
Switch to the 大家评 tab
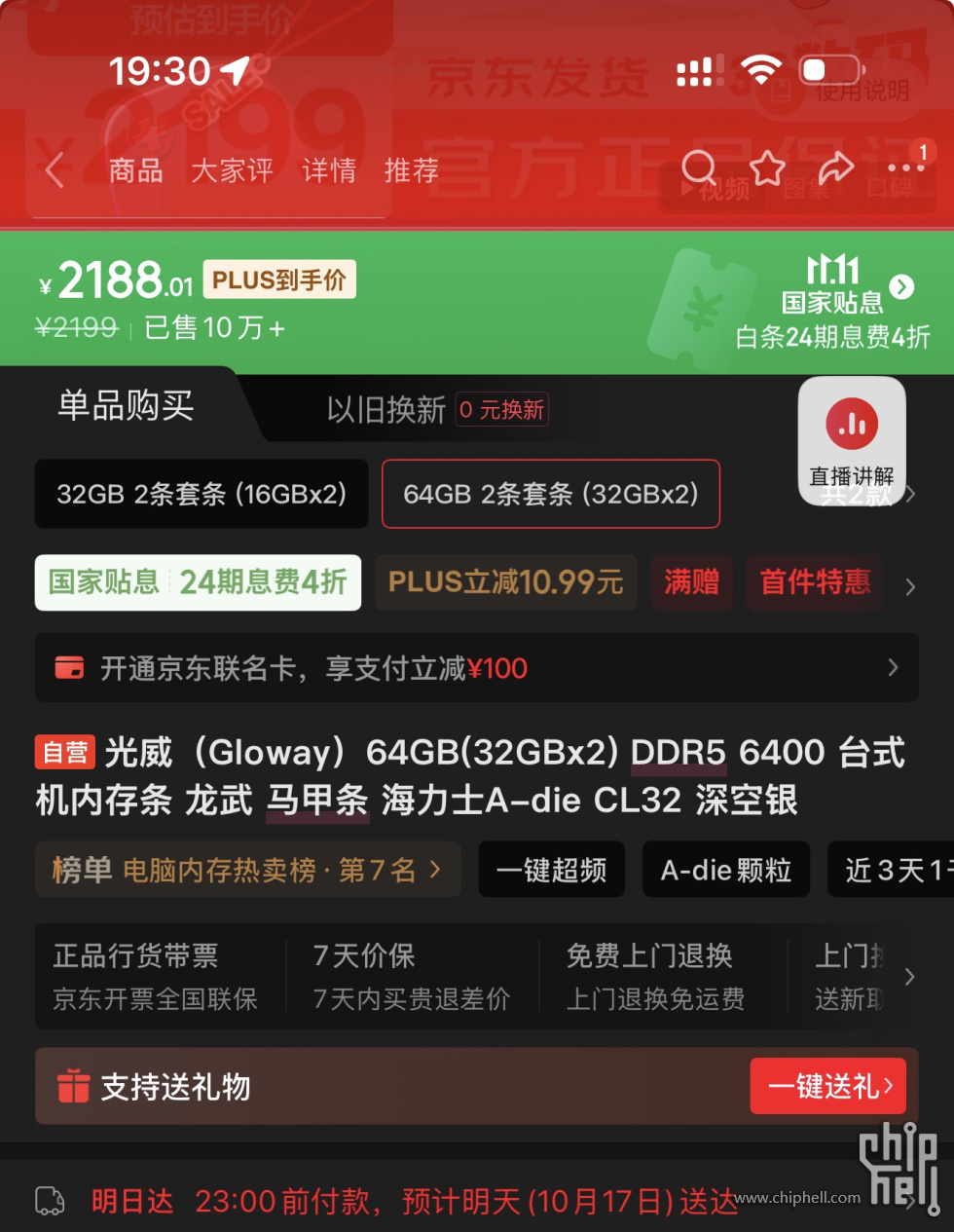(x=232, y=170)
